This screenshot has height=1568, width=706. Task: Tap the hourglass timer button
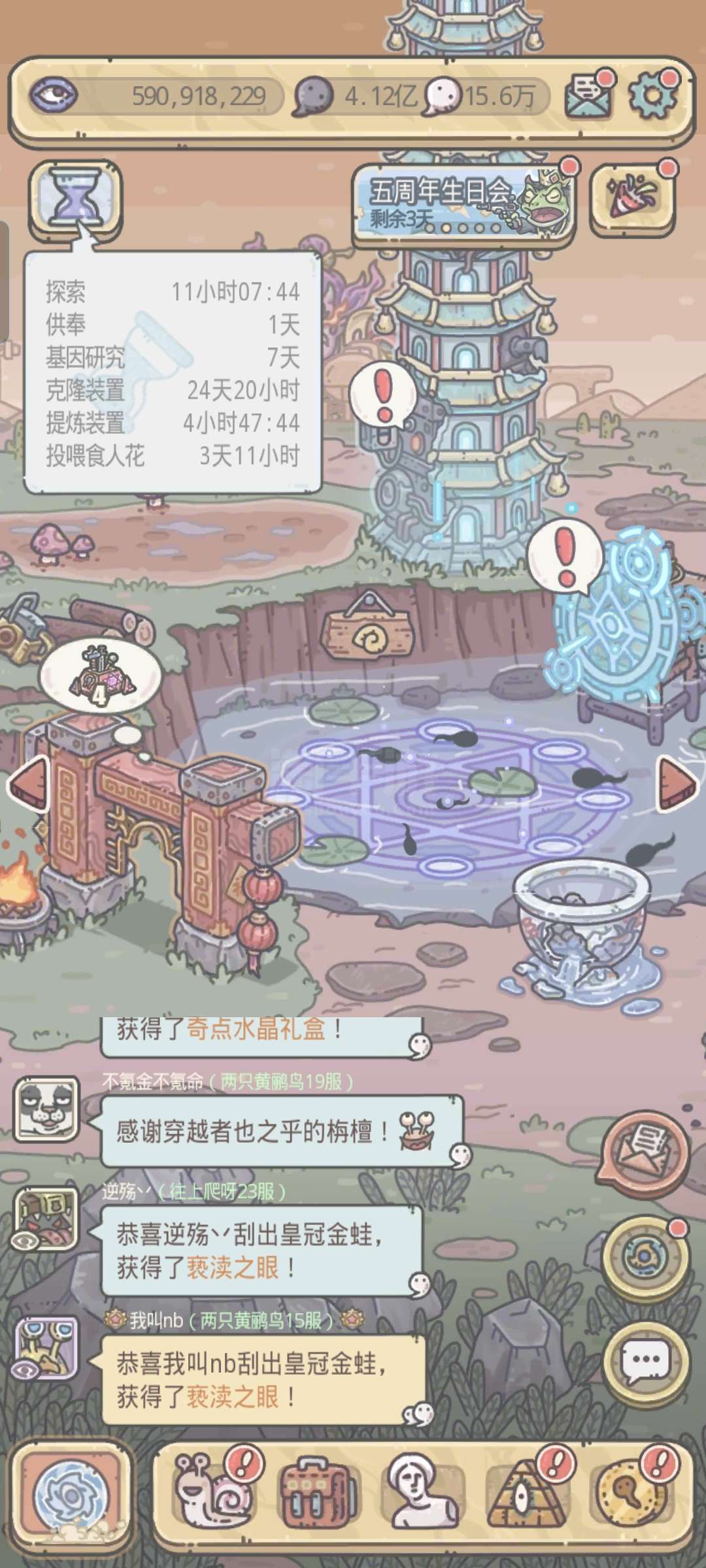76,197
